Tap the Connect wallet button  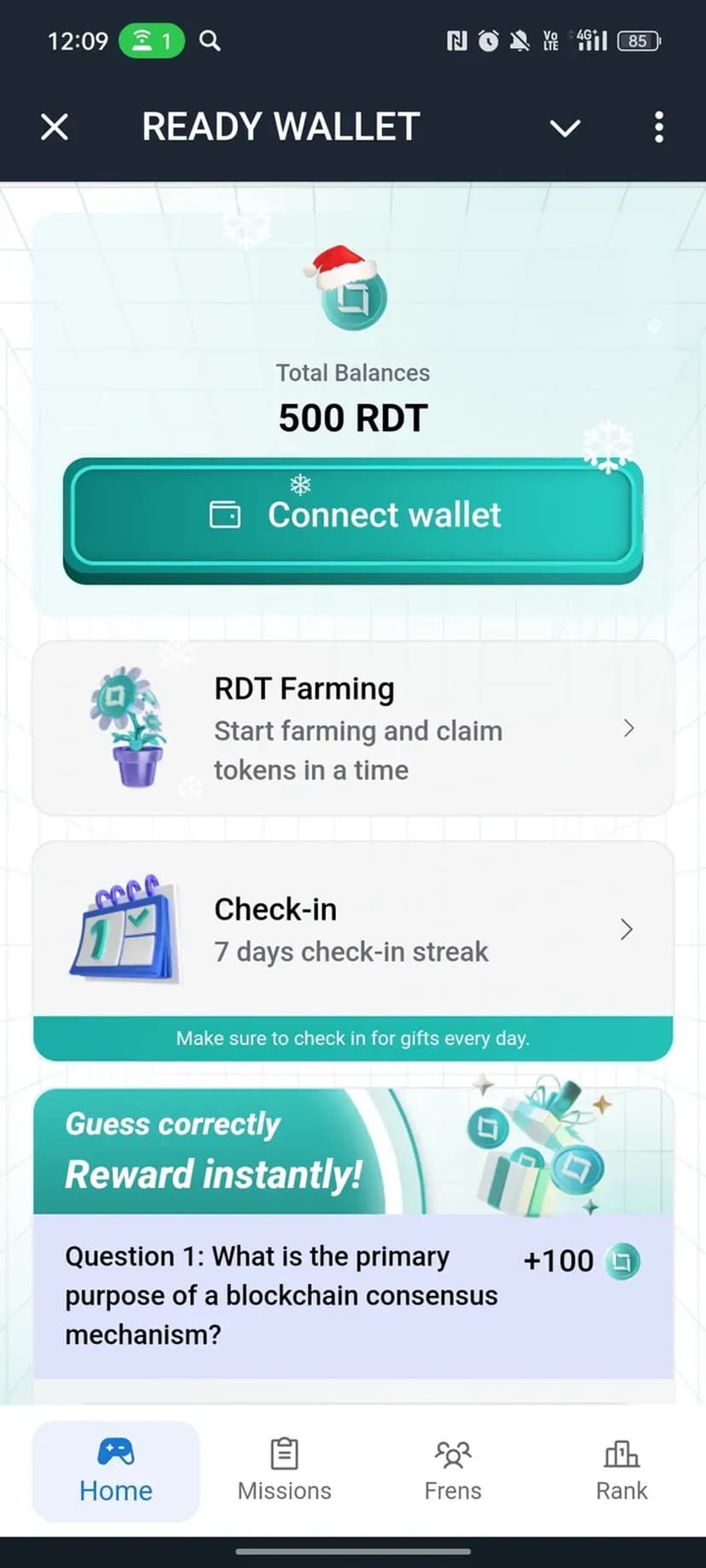pos(353,516)
